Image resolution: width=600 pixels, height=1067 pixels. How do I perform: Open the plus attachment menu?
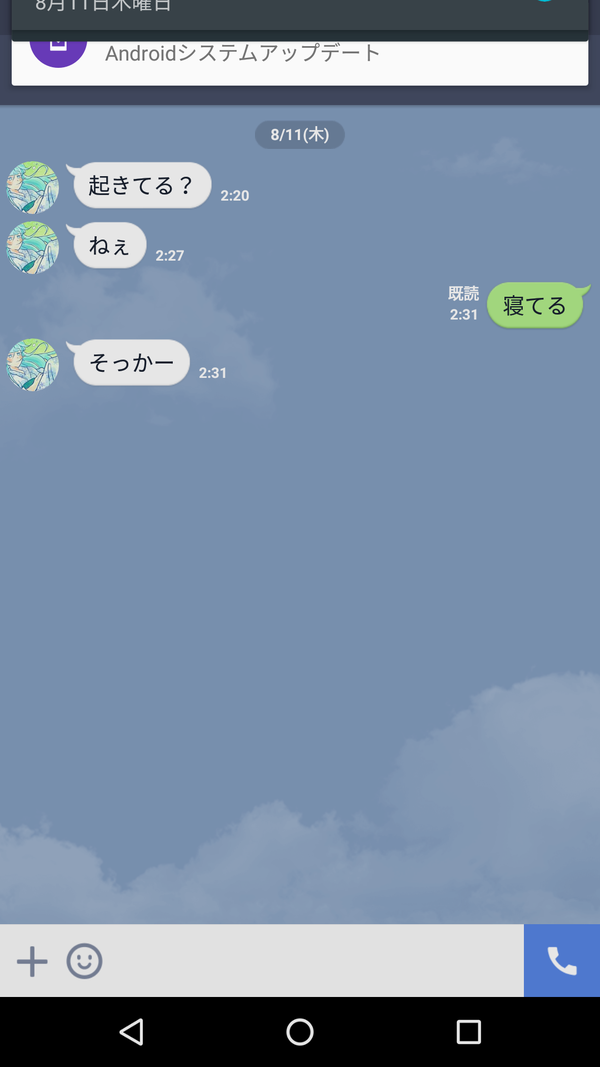tap(32, 962)
